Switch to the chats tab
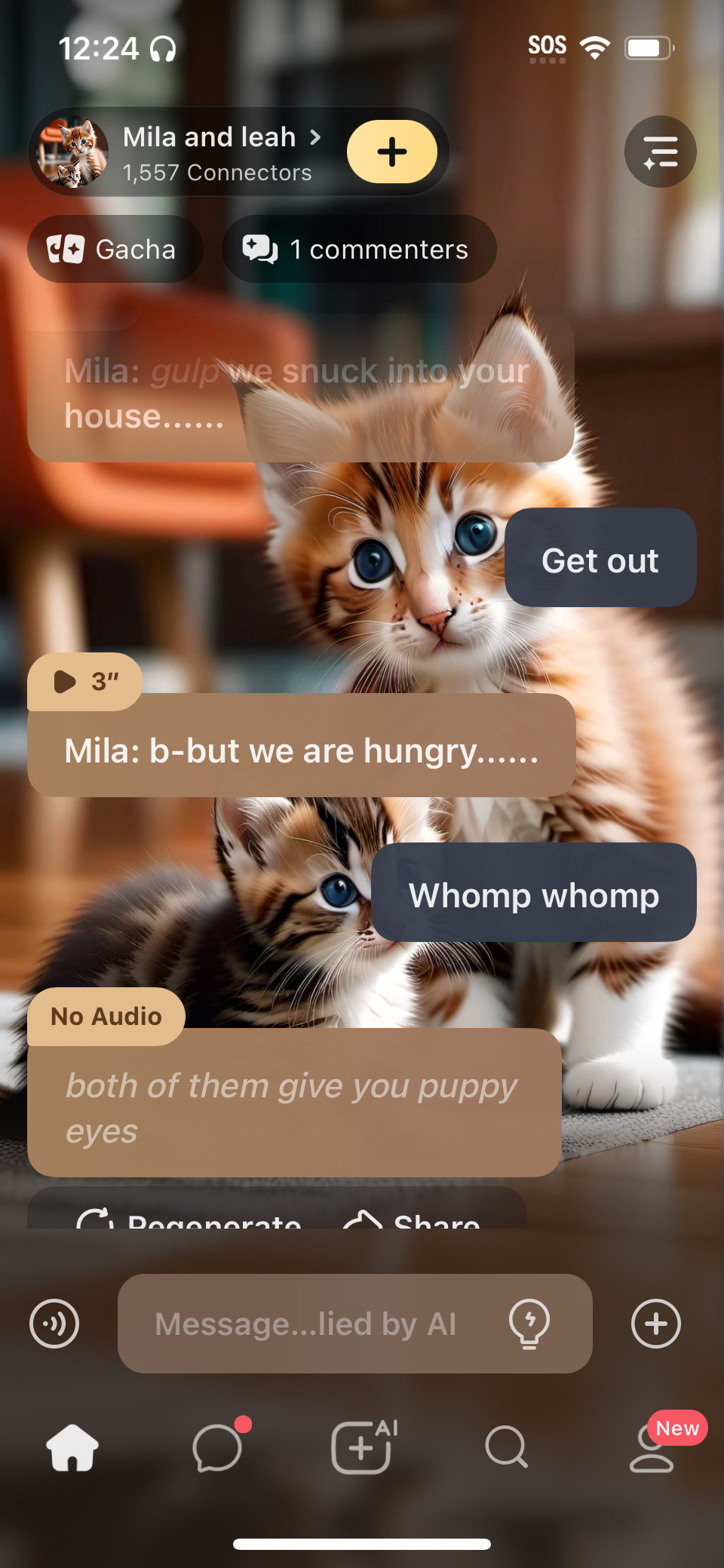 coord(217,1447)
